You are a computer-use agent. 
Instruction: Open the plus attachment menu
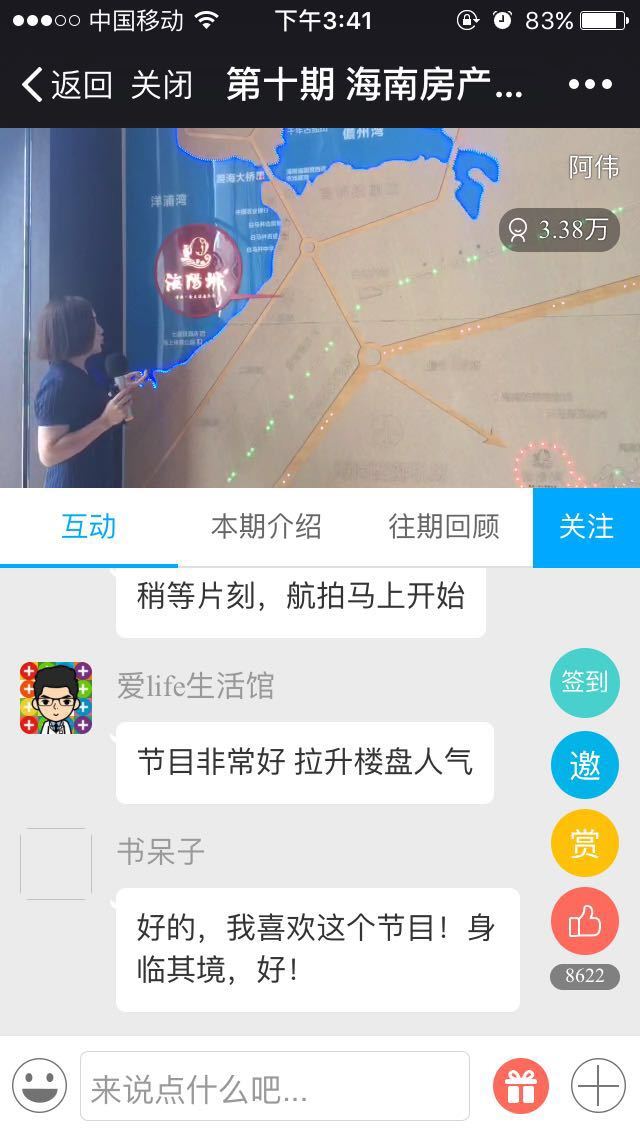(x=597, y=1086)
